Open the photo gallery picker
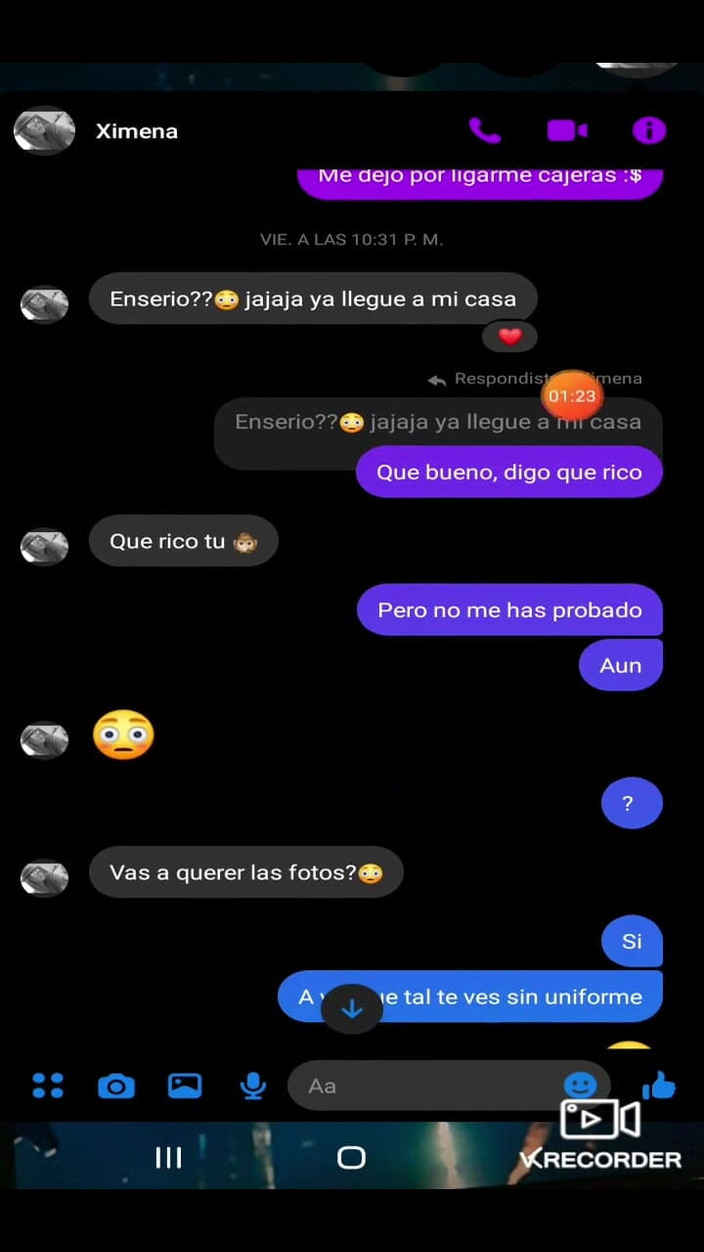Screen dimensions: 704x1252 185,1085
